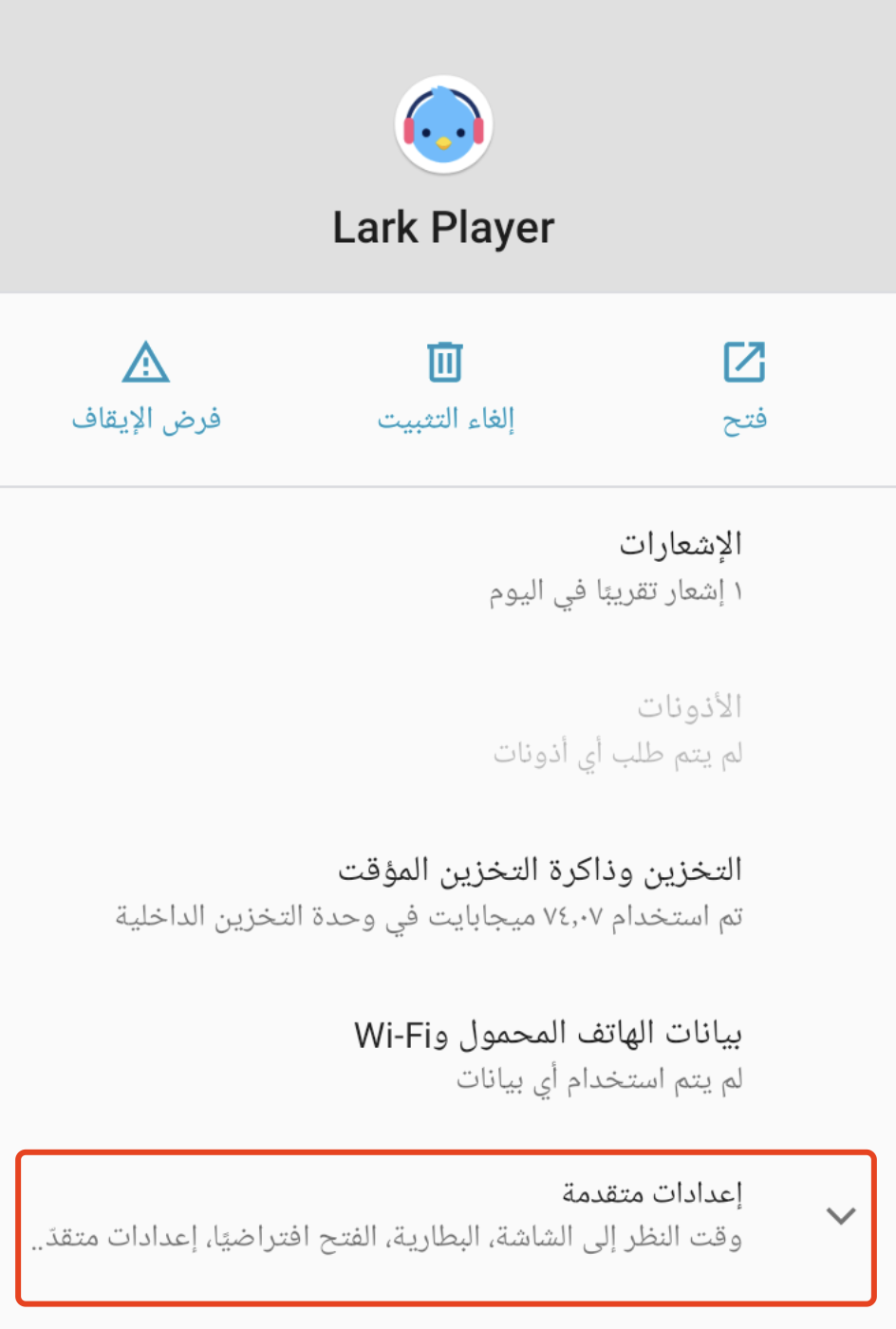
Task: Expand advanced settings (إعدادات متقدمة)
Action: [446, 1216]
